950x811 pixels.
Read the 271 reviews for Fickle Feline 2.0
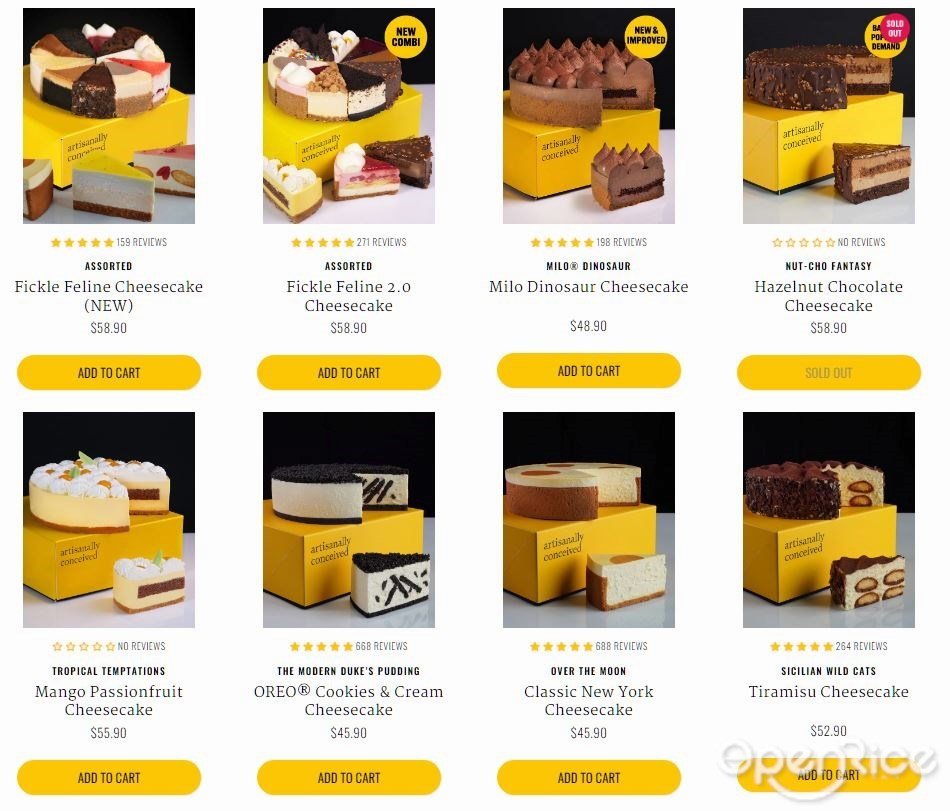pyautogui.click(x=381, y=242)
